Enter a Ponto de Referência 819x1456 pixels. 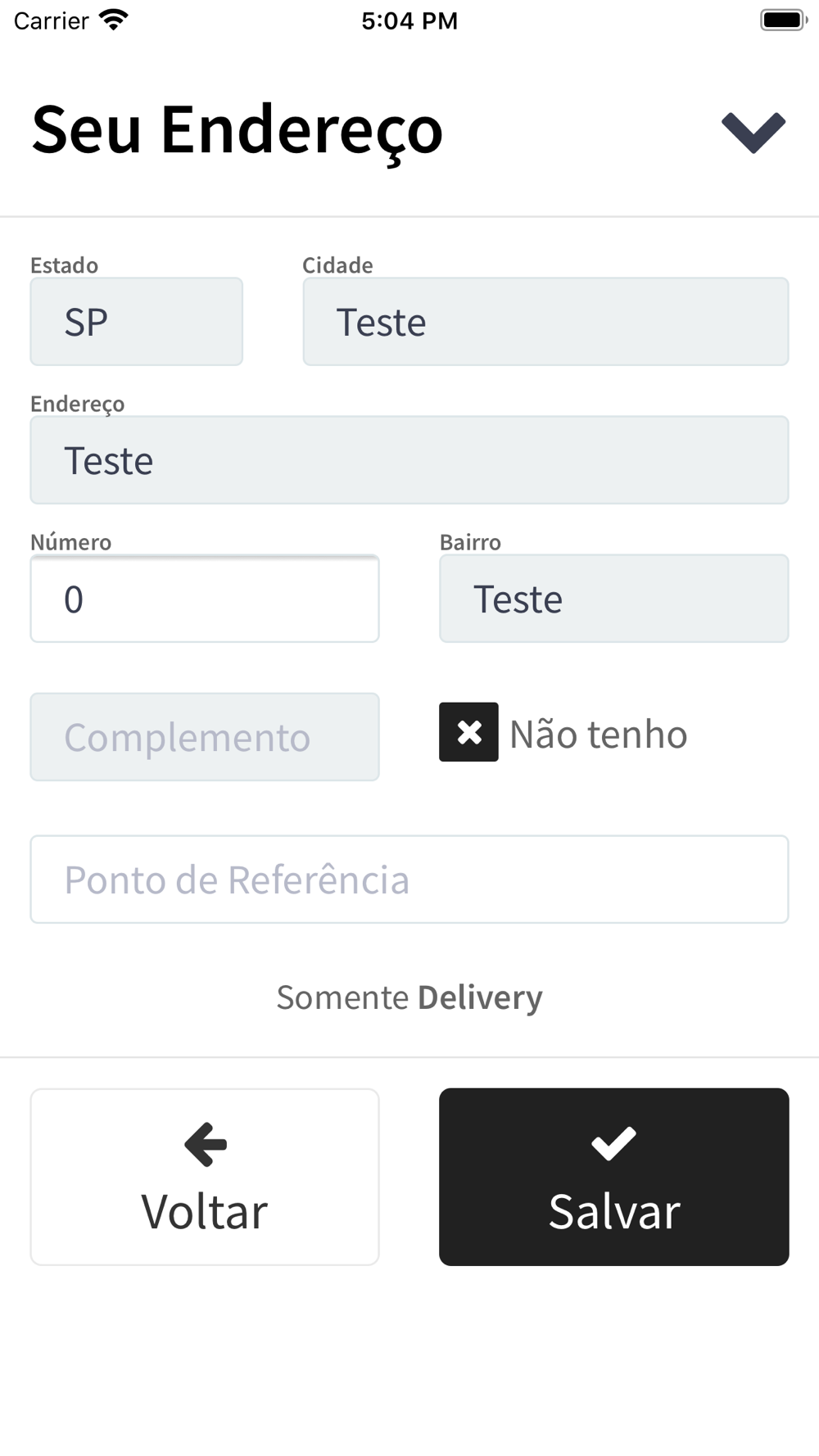click(x=409, y=879)
